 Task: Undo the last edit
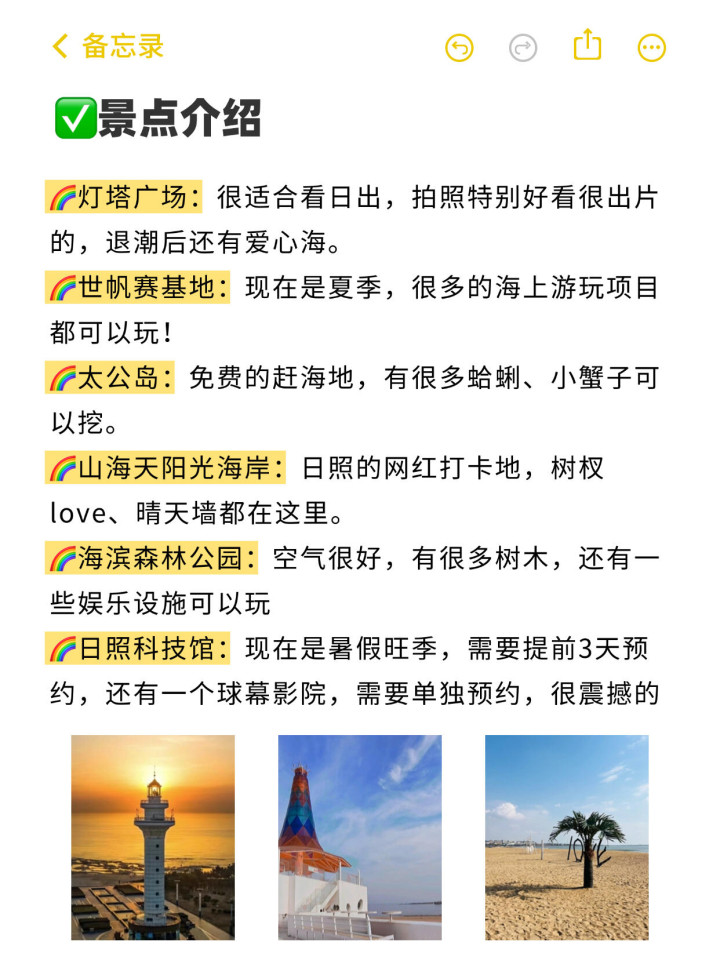tap(459, 47)
